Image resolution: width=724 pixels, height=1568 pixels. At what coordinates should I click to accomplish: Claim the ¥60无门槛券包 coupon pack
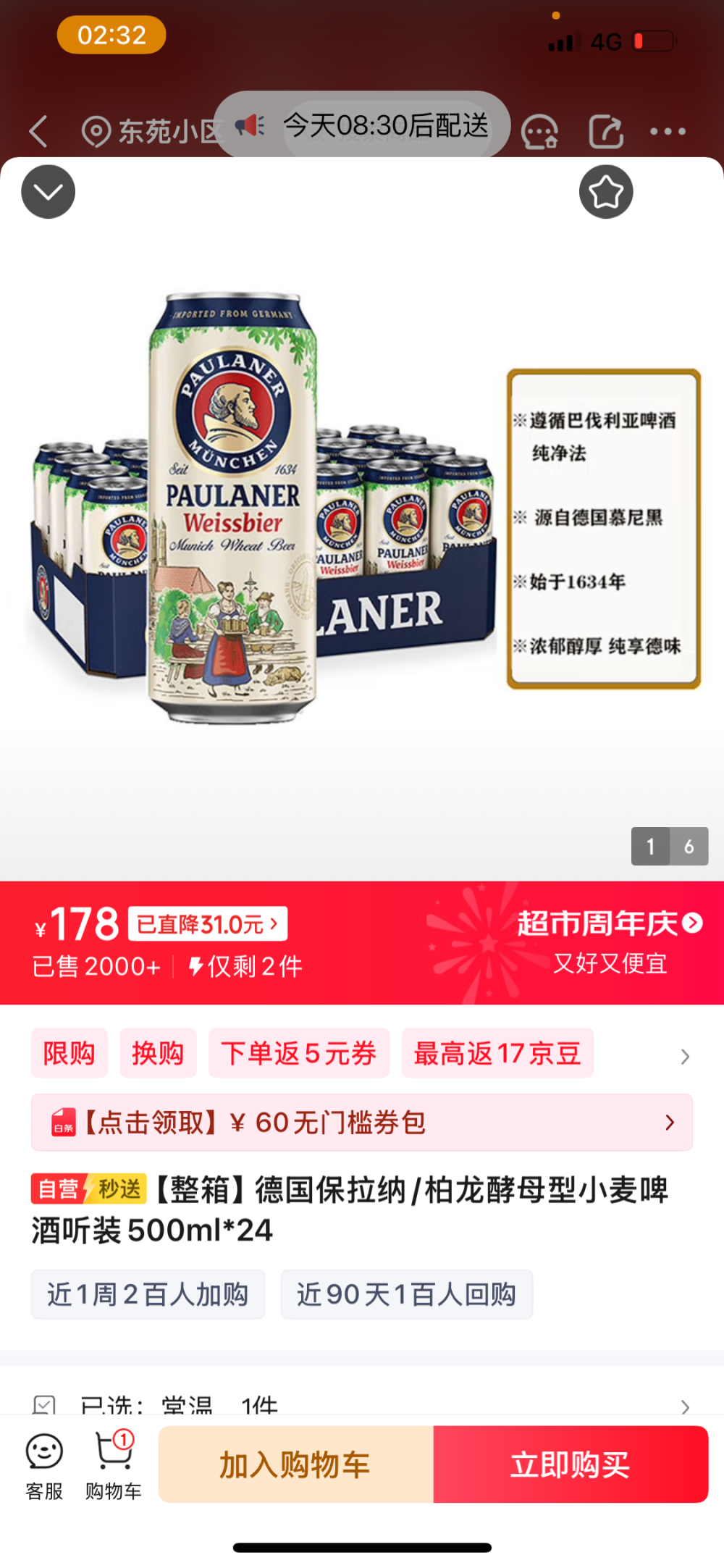pos(362,1123)
